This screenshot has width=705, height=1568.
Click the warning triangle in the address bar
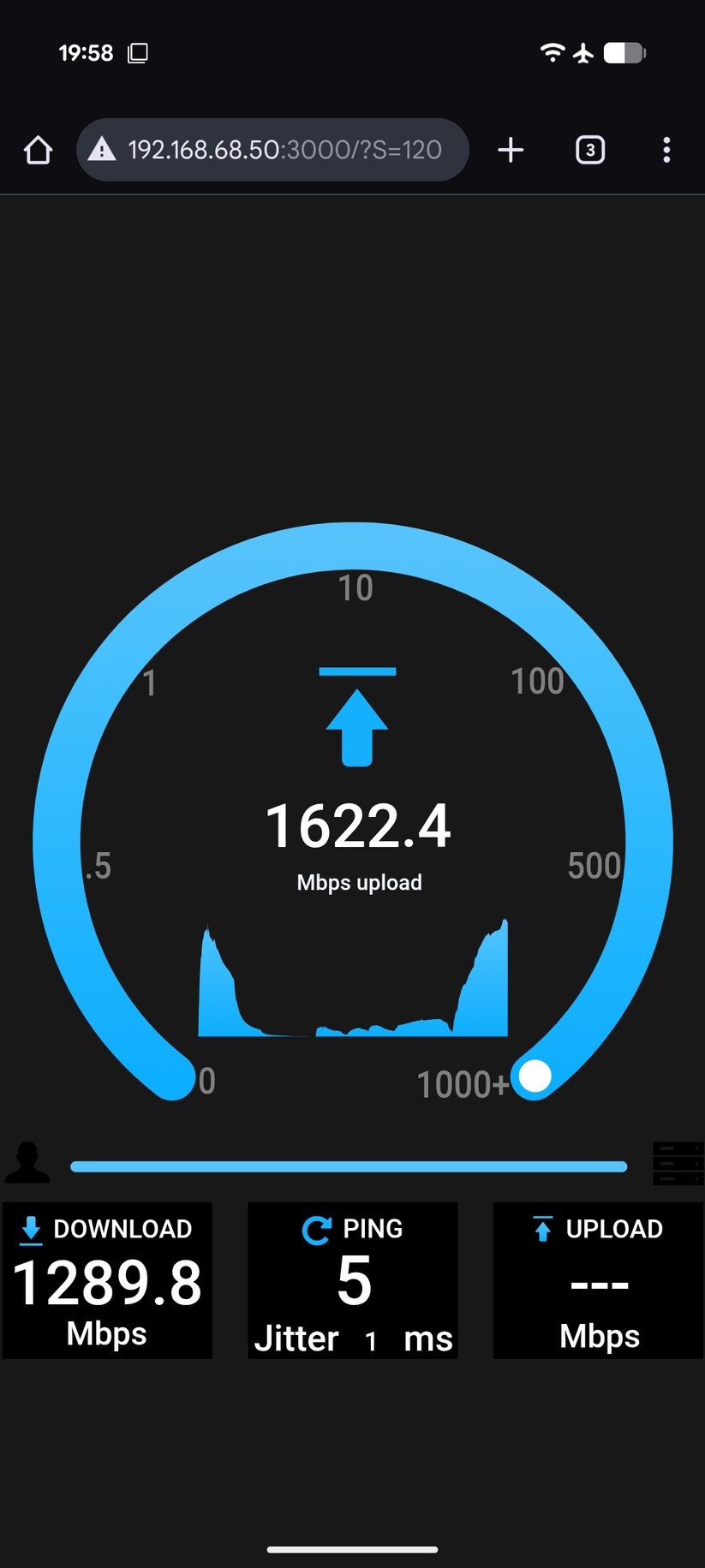[102, 149]
